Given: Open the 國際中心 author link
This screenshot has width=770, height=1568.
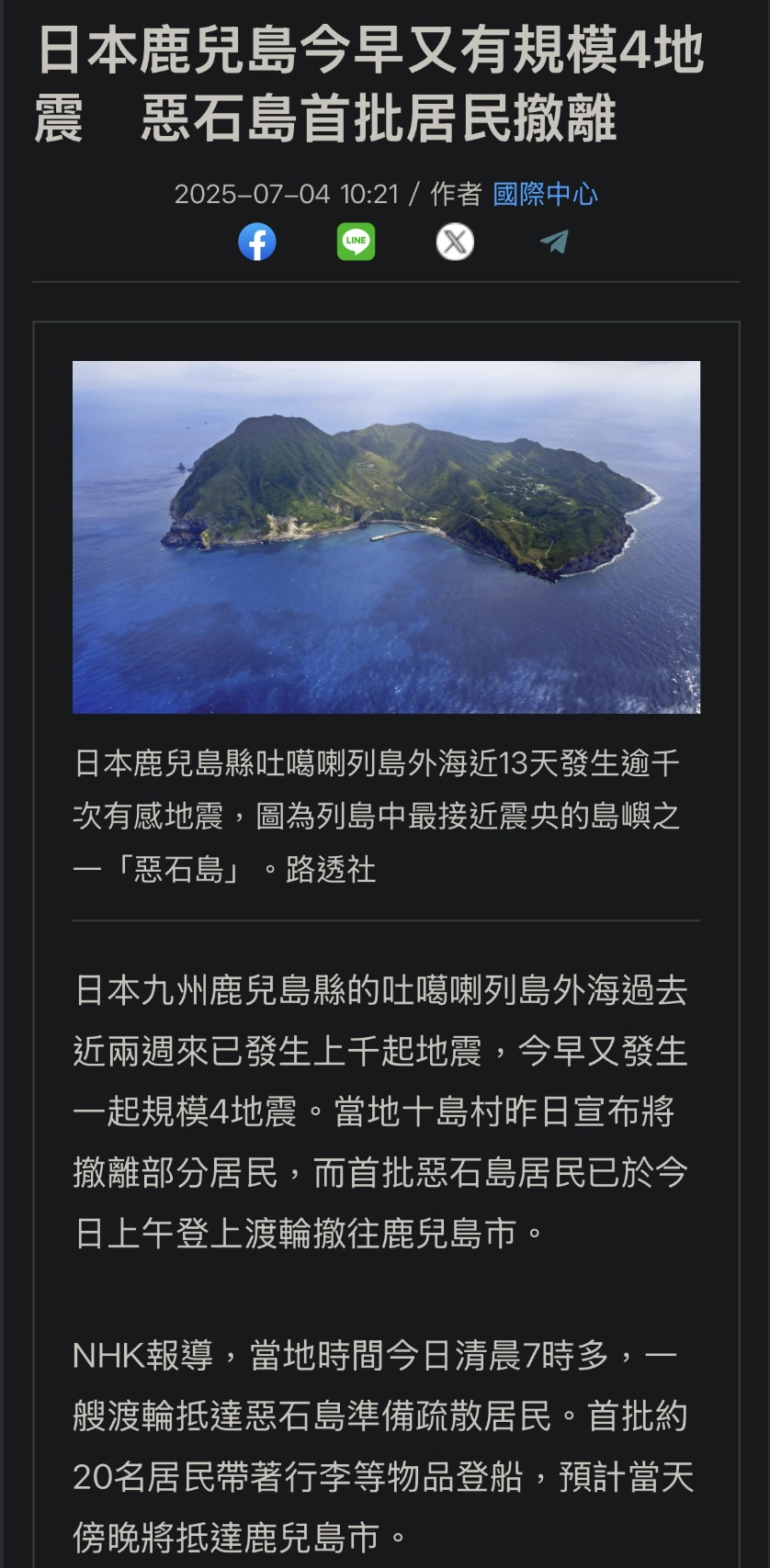Looking at the screenshot, I should pyautogui.click(x=546, y=194).
